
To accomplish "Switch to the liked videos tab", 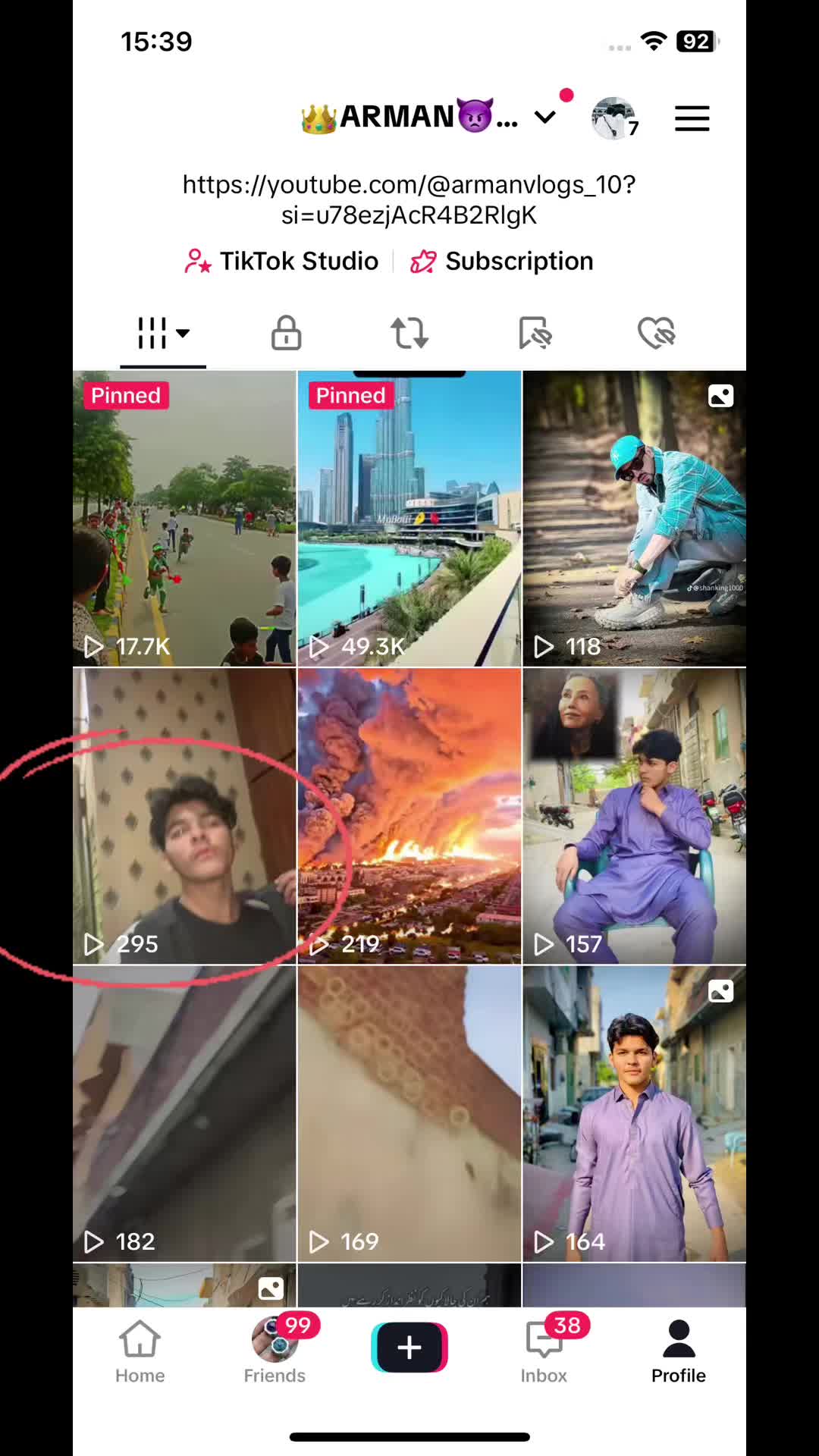I will click(x=656, y=333).
